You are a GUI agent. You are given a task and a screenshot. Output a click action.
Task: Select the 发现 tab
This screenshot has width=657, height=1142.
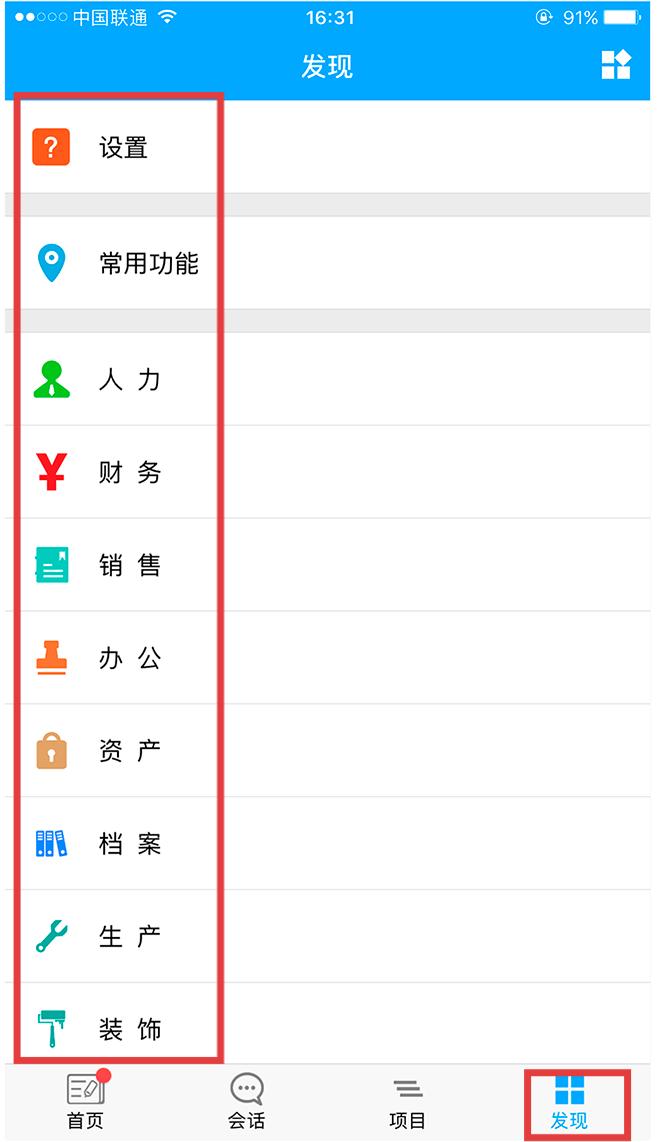pos(570,1103)
